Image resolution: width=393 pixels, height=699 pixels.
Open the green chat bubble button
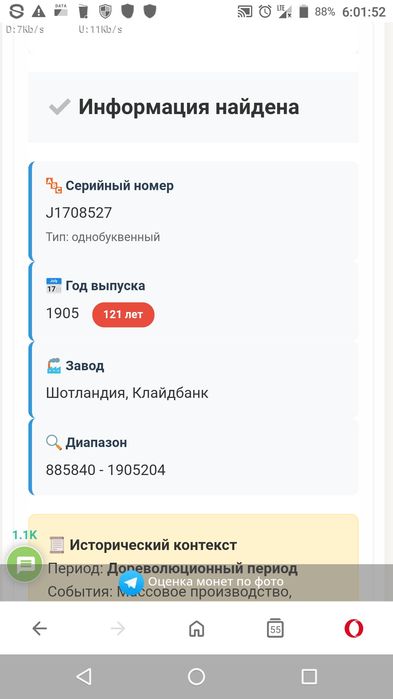[x=25, y=564]
